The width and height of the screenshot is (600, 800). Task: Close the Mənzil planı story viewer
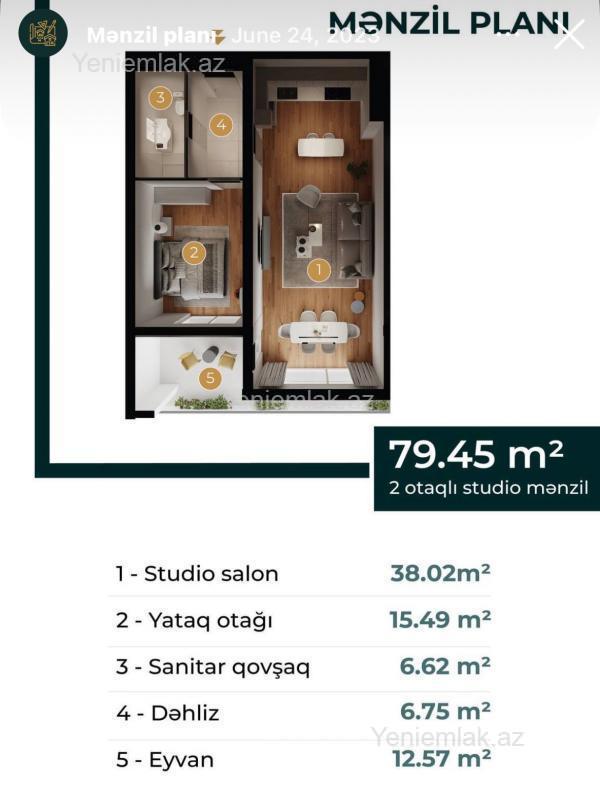[x=569, y=35]
